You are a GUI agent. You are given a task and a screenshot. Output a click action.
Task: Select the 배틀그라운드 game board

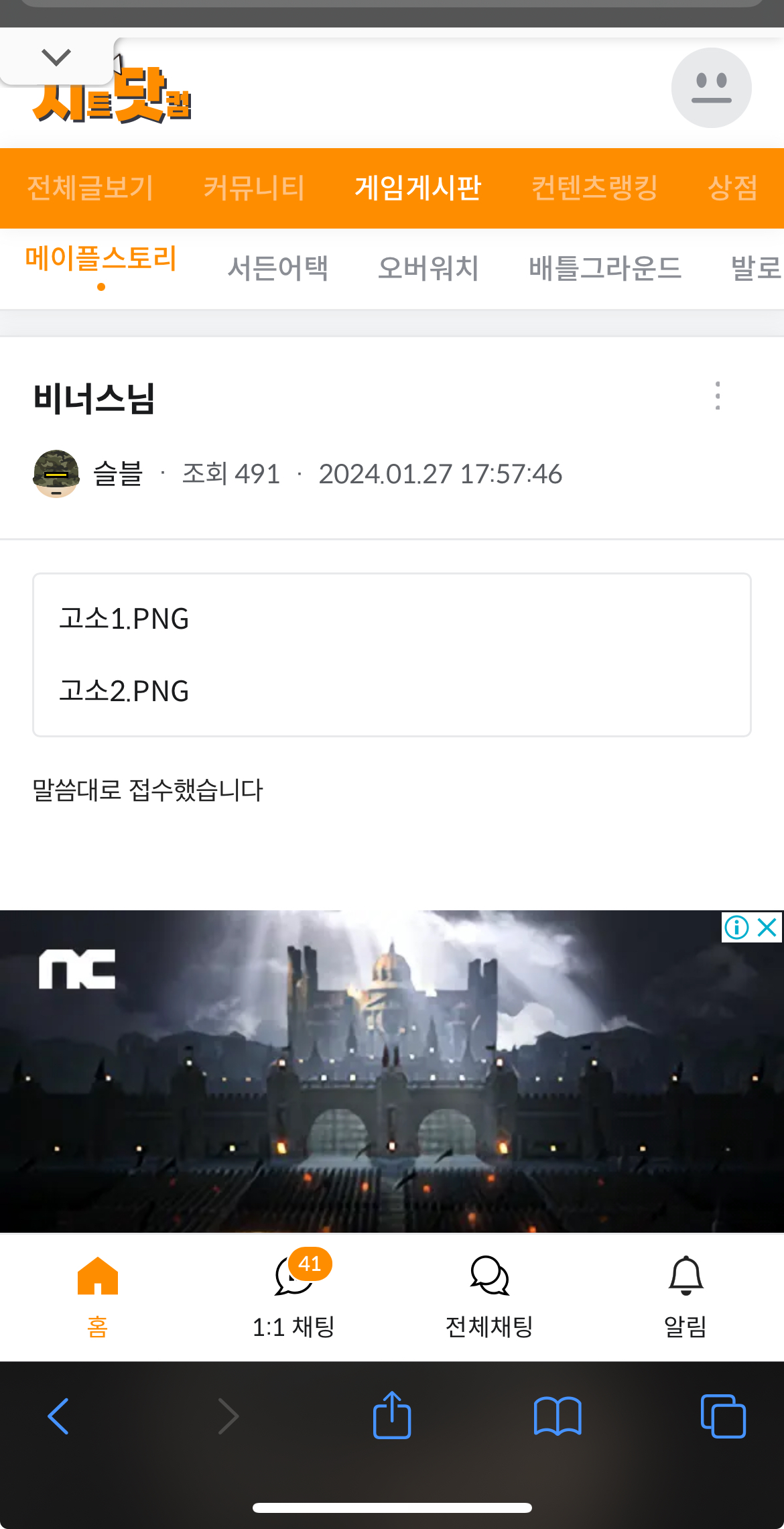tap(604, 268)
